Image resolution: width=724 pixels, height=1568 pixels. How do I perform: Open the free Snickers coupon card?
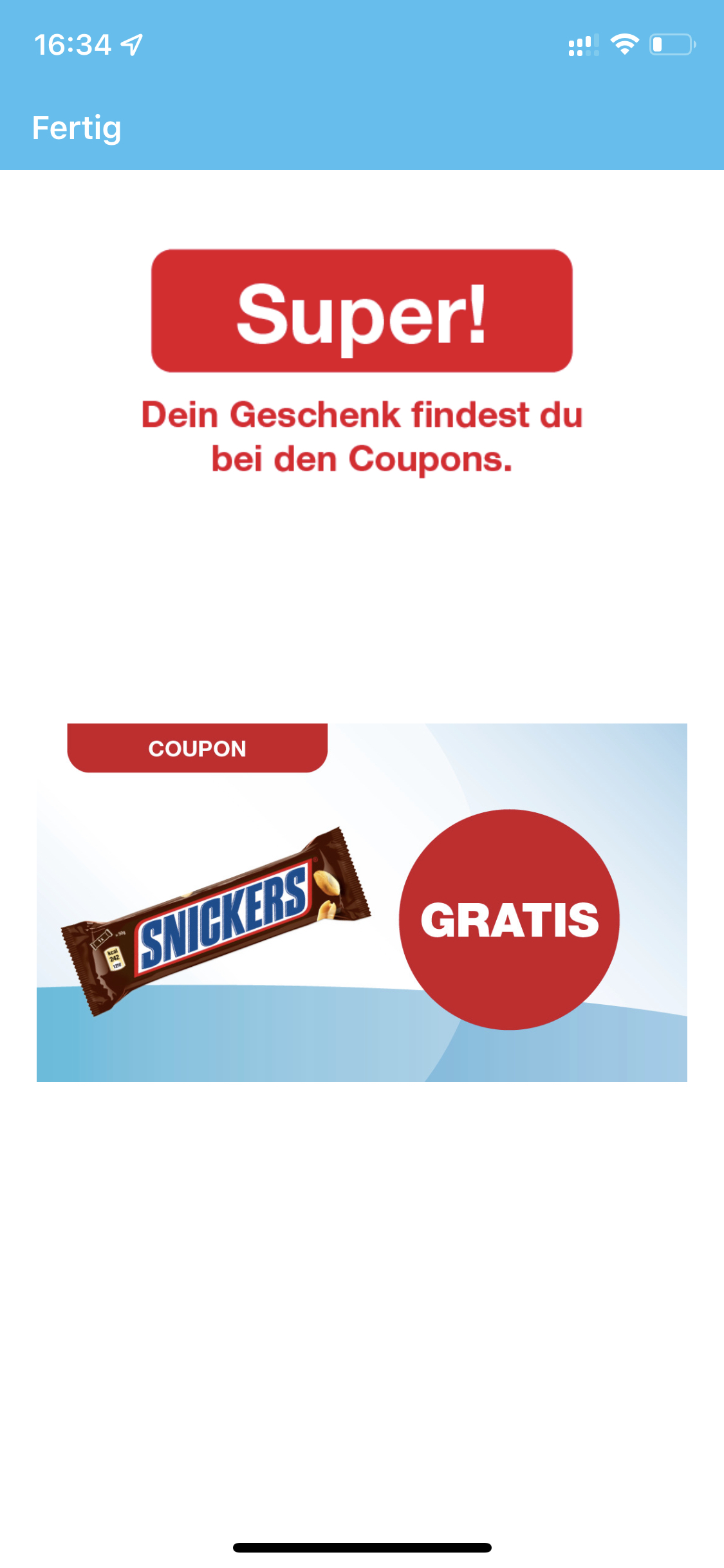pos(362,902)
